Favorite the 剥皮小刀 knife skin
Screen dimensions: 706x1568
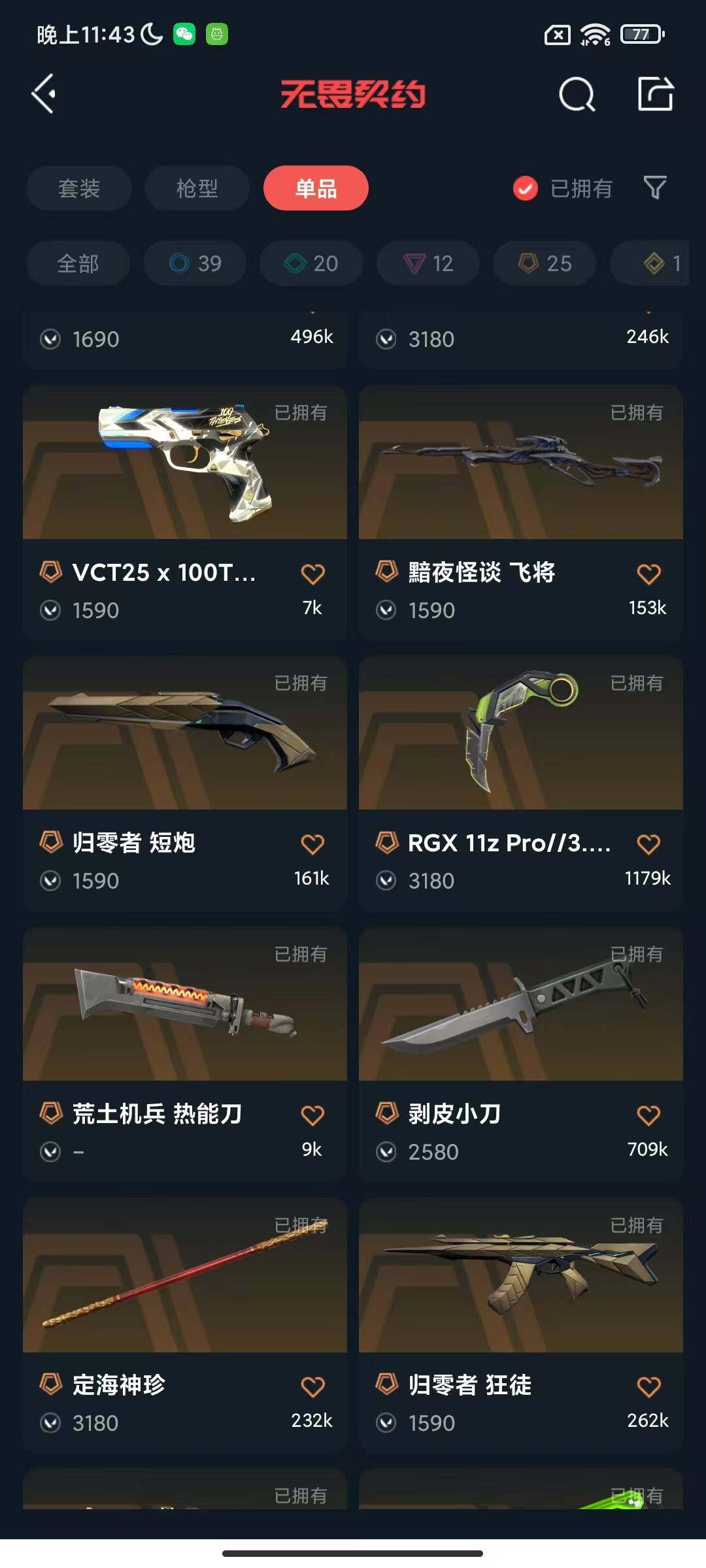coord(648,1115)
